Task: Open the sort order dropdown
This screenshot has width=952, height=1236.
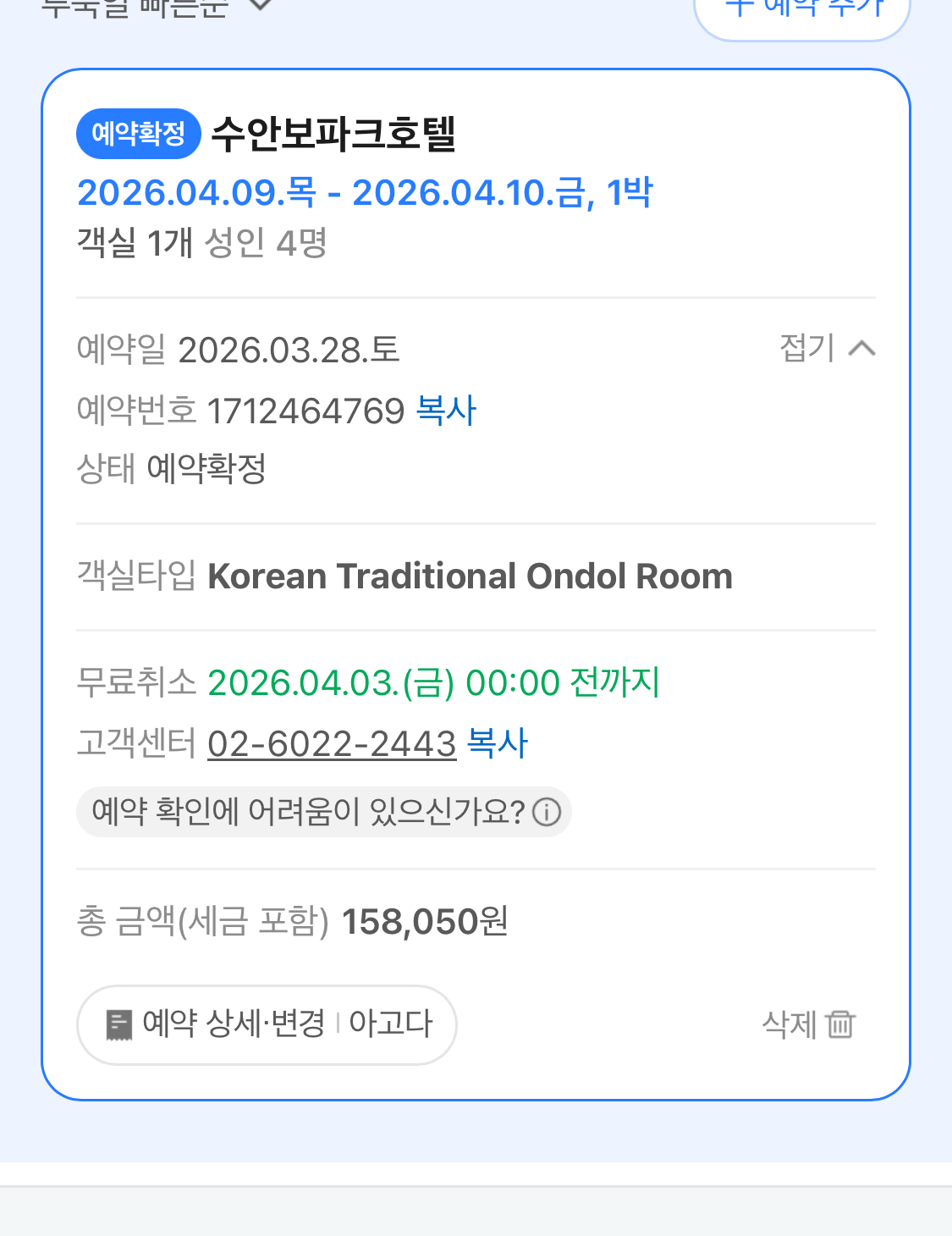Action: (157, 7)
